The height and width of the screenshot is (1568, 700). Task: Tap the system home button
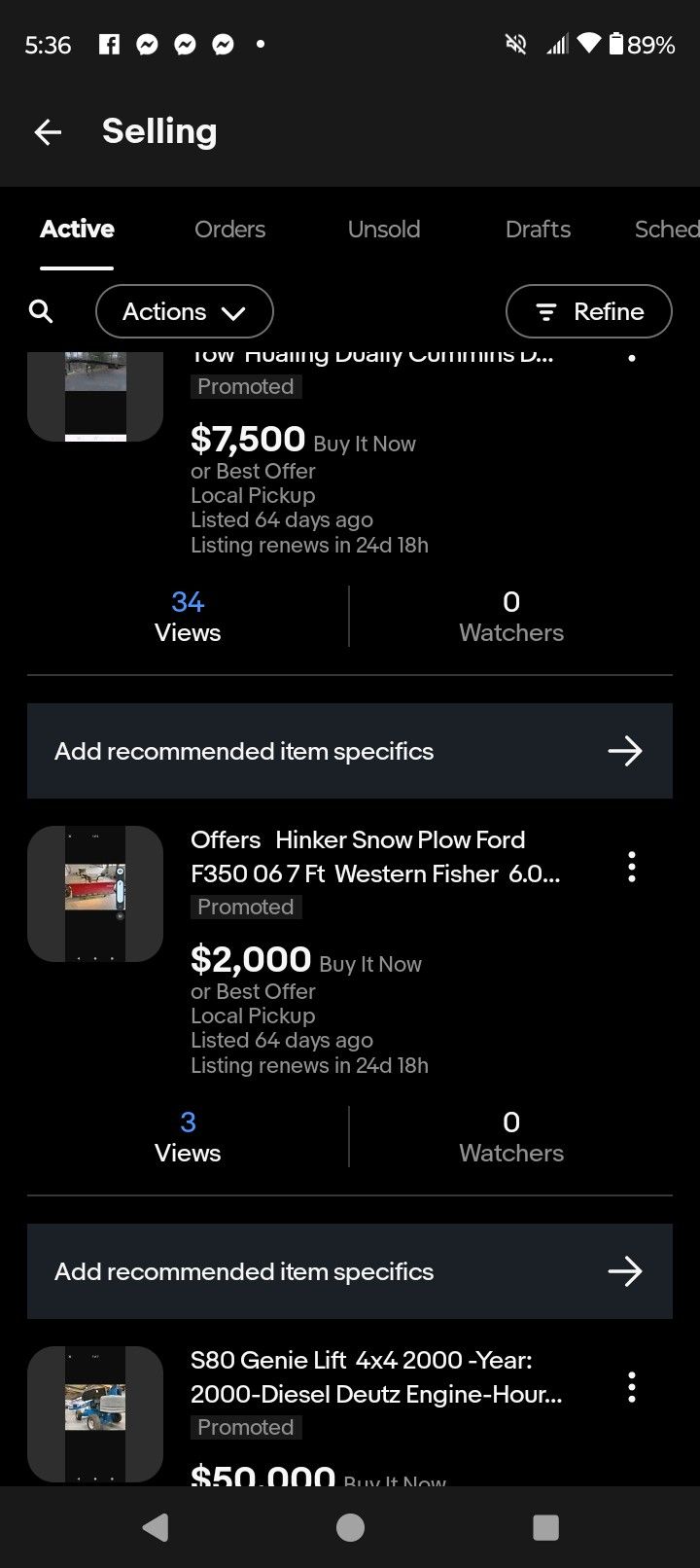(x=350, y=1527)
